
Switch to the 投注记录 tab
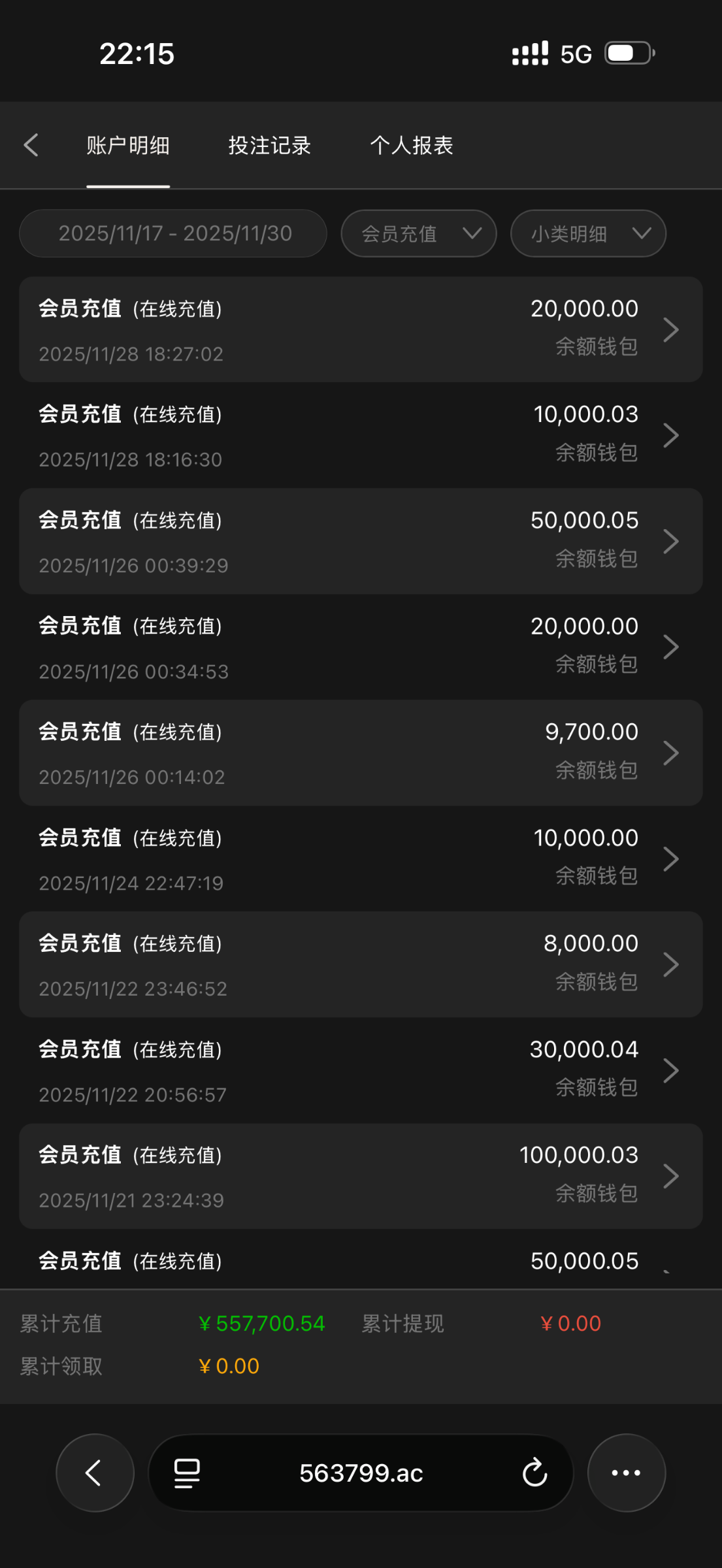pos(269,145)
